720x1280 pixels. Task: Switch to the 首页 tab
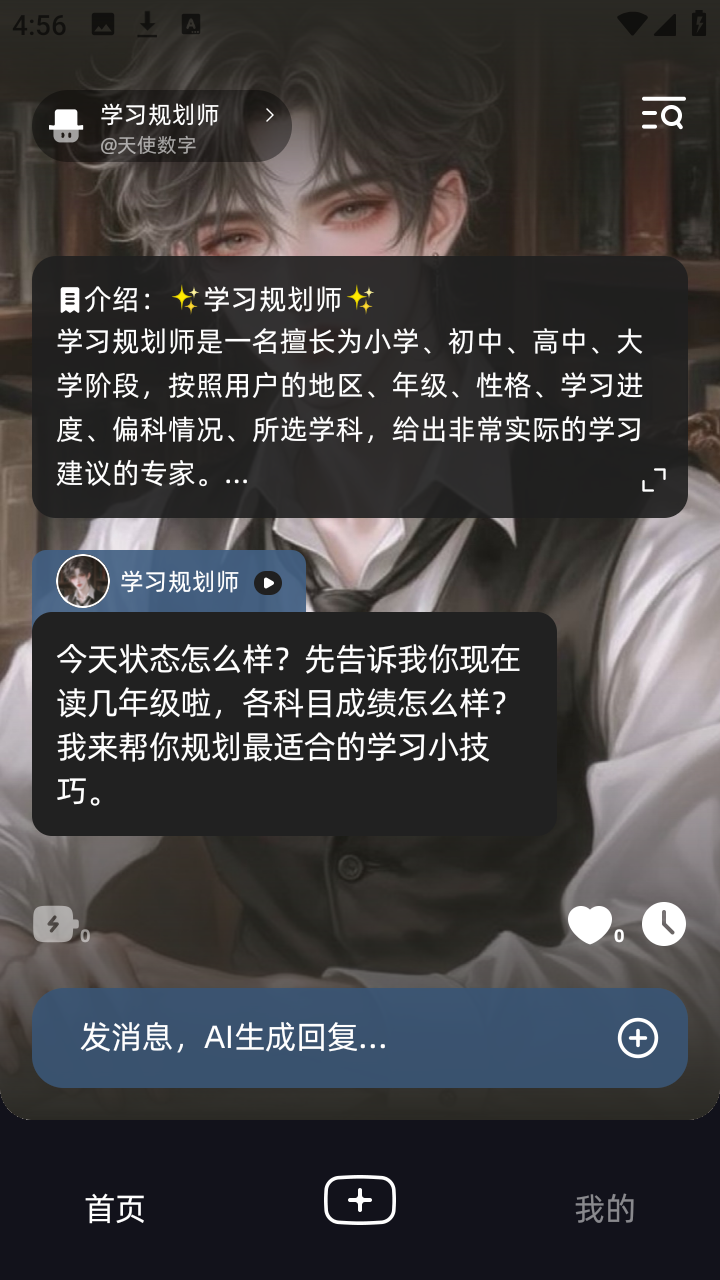click(x=115, y=1208)
